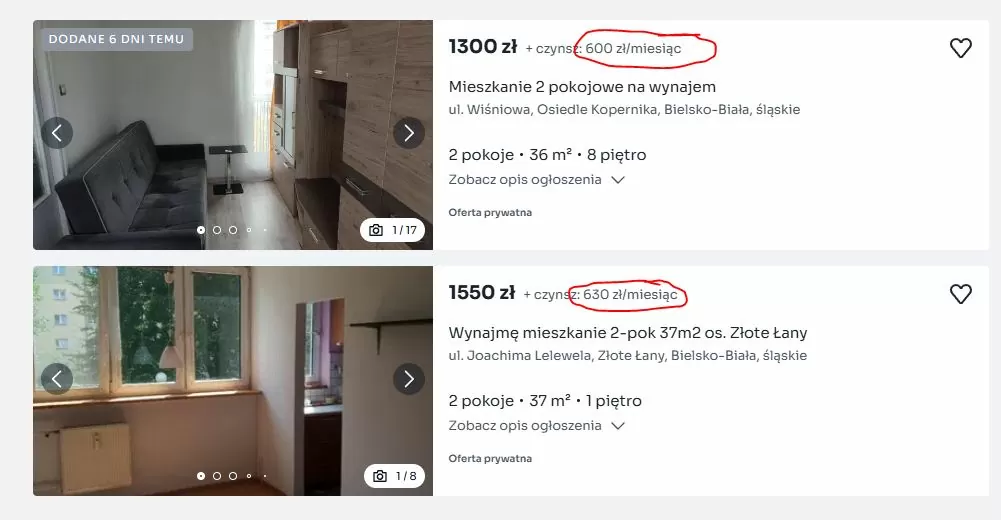Show next photo of the ul. Wiśniowa flat
Screen dimensions: 1001x520
pos(408,133)
